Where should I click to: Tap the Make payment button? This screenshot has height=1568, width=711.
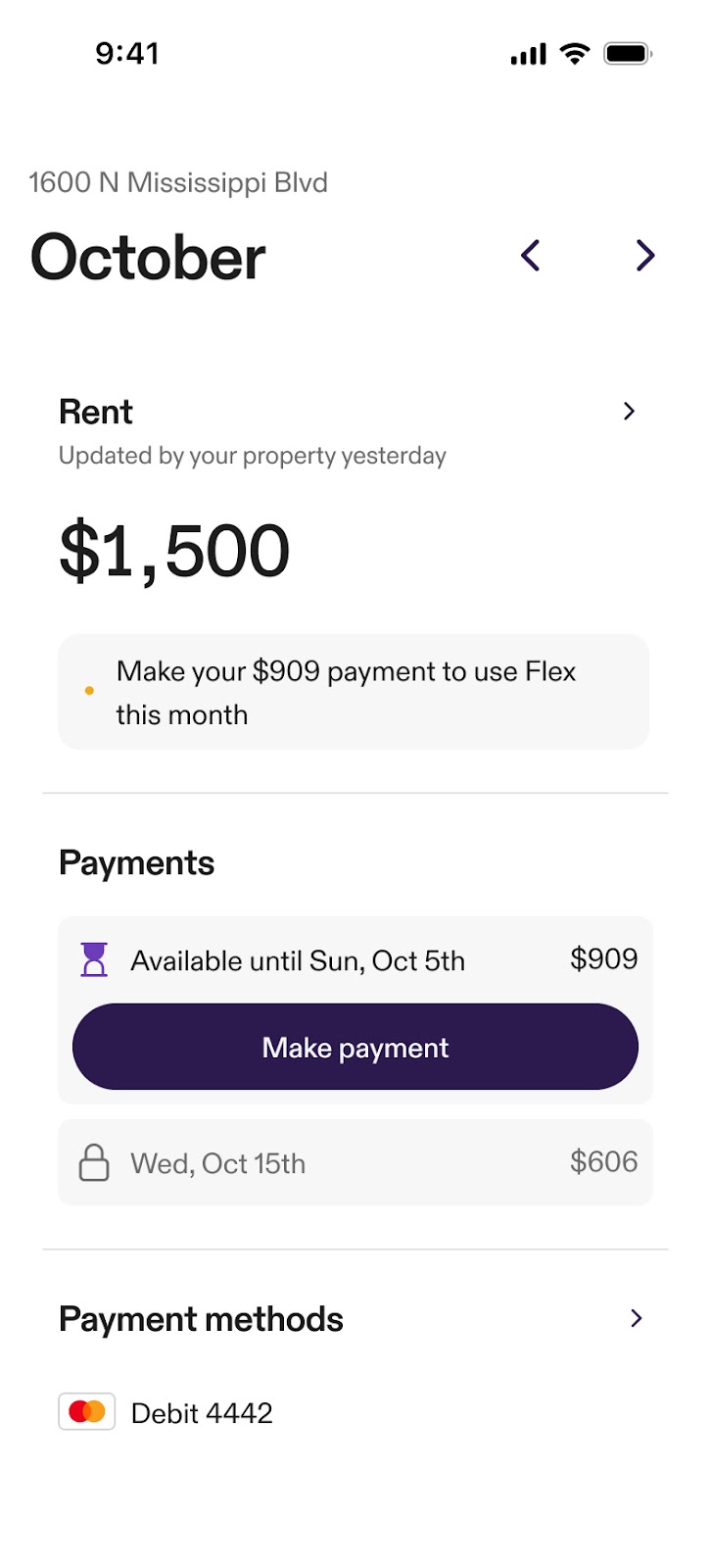coord(355,1047)
